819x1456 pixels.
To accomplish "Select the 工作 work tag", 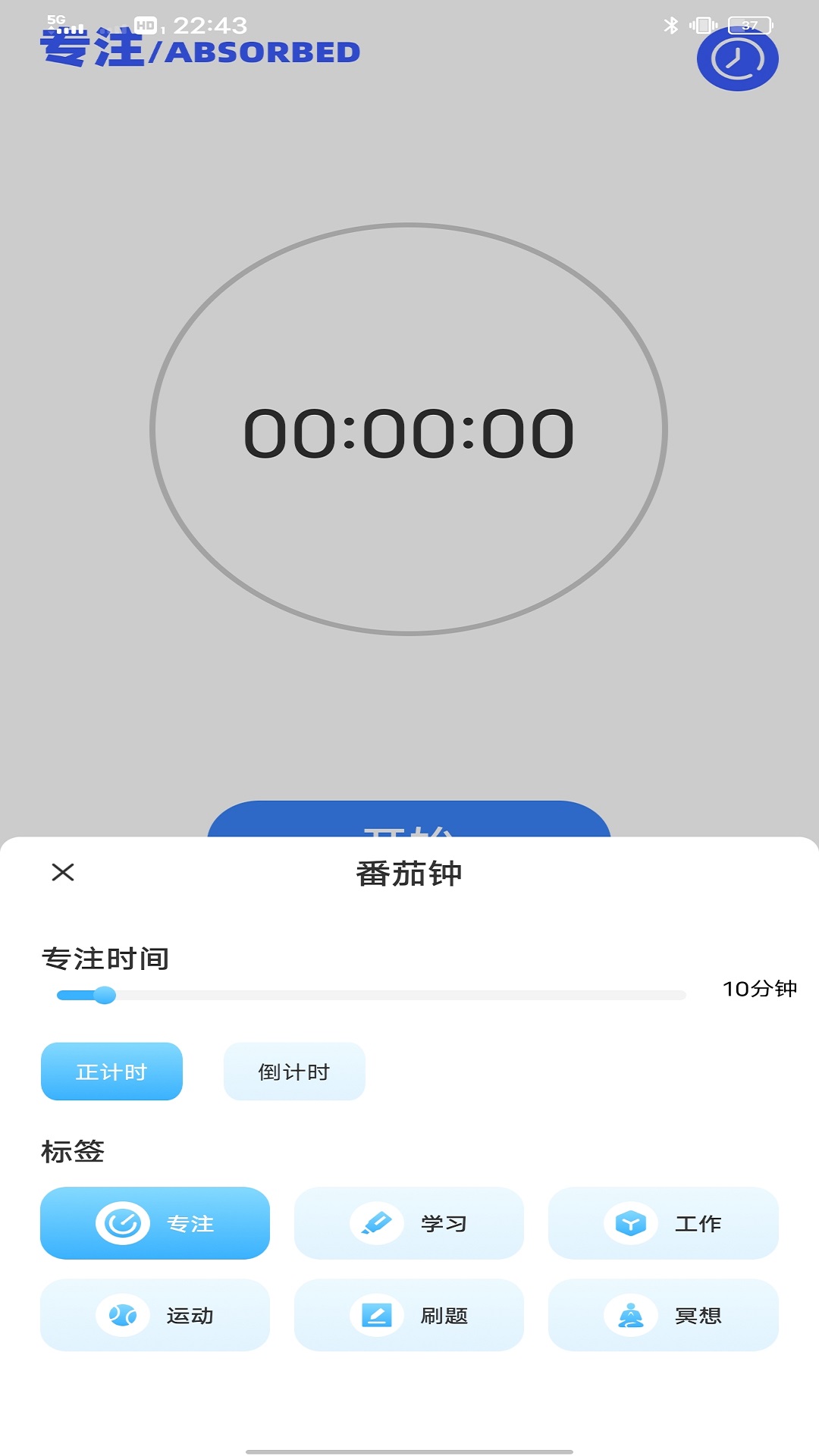I will point(663,1223).
